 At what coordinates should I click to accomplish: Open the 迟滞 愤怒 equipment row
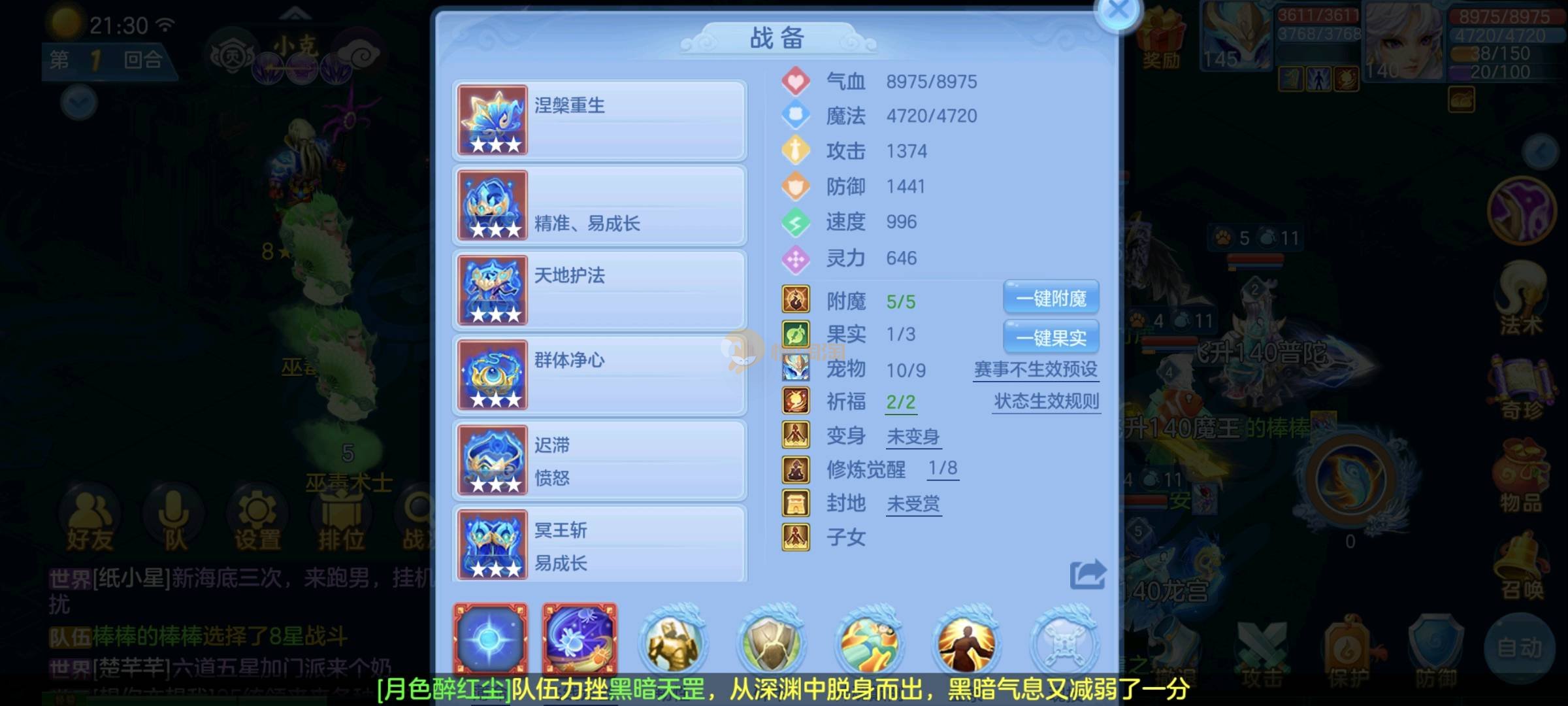599,460
